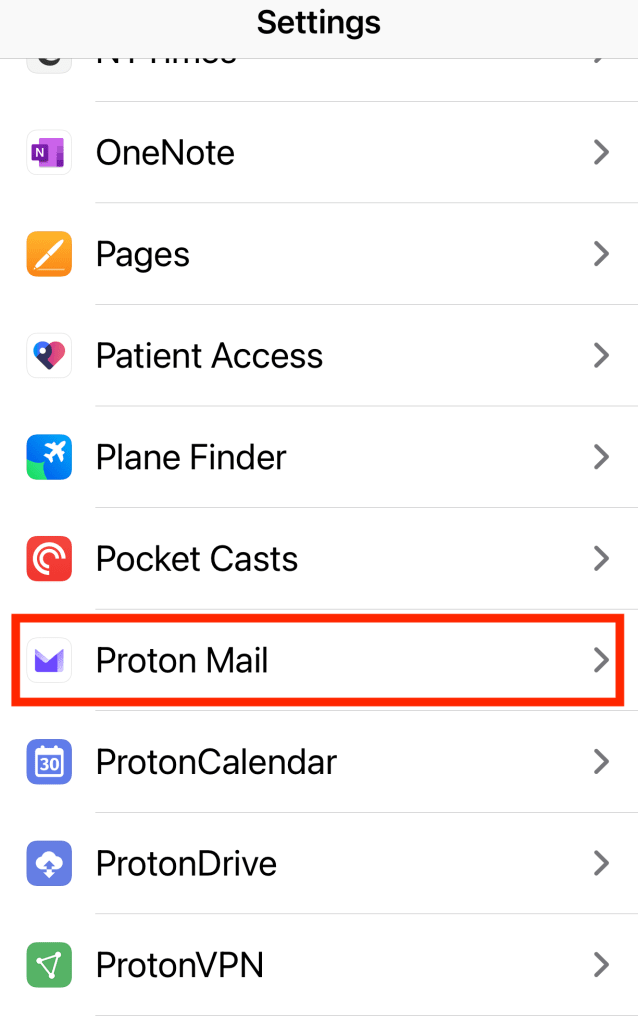638x1024 pixels.
Task: Tap the ProtonCalendar row
Action: [x=318, y=762]
